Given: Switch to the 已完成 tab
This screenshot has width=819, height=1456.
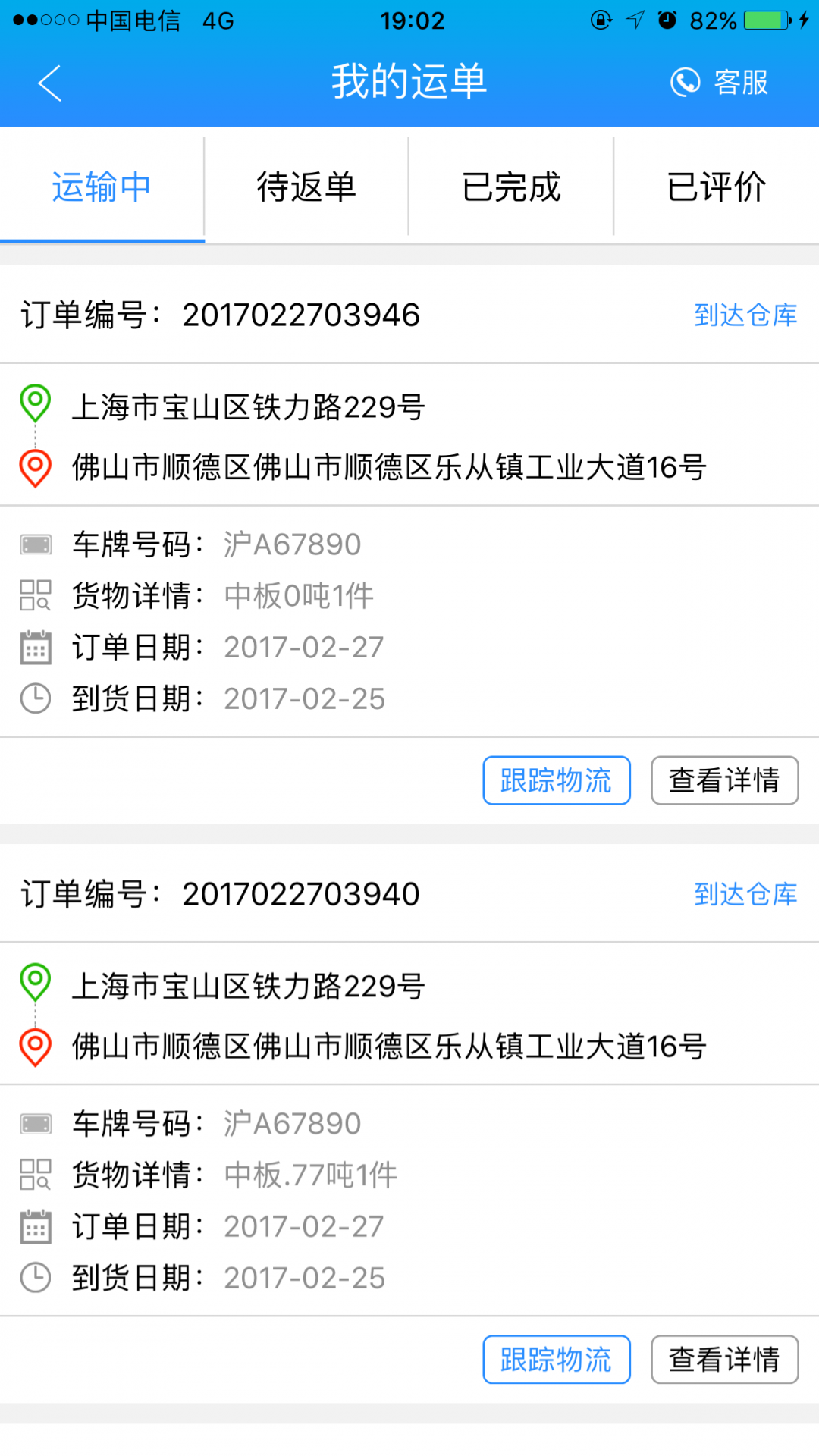Looking at the screenshot, I should [x=511, y=187].
